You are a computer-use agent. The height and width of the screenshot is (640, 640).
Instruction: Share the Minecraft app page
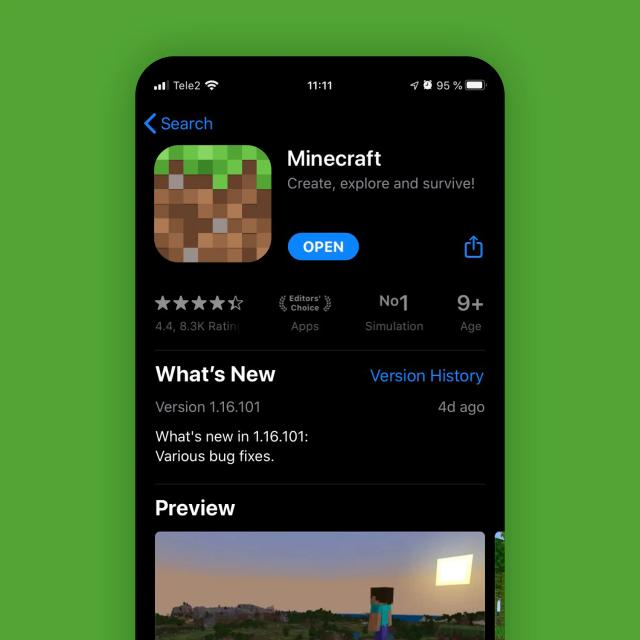coord(473,247)
